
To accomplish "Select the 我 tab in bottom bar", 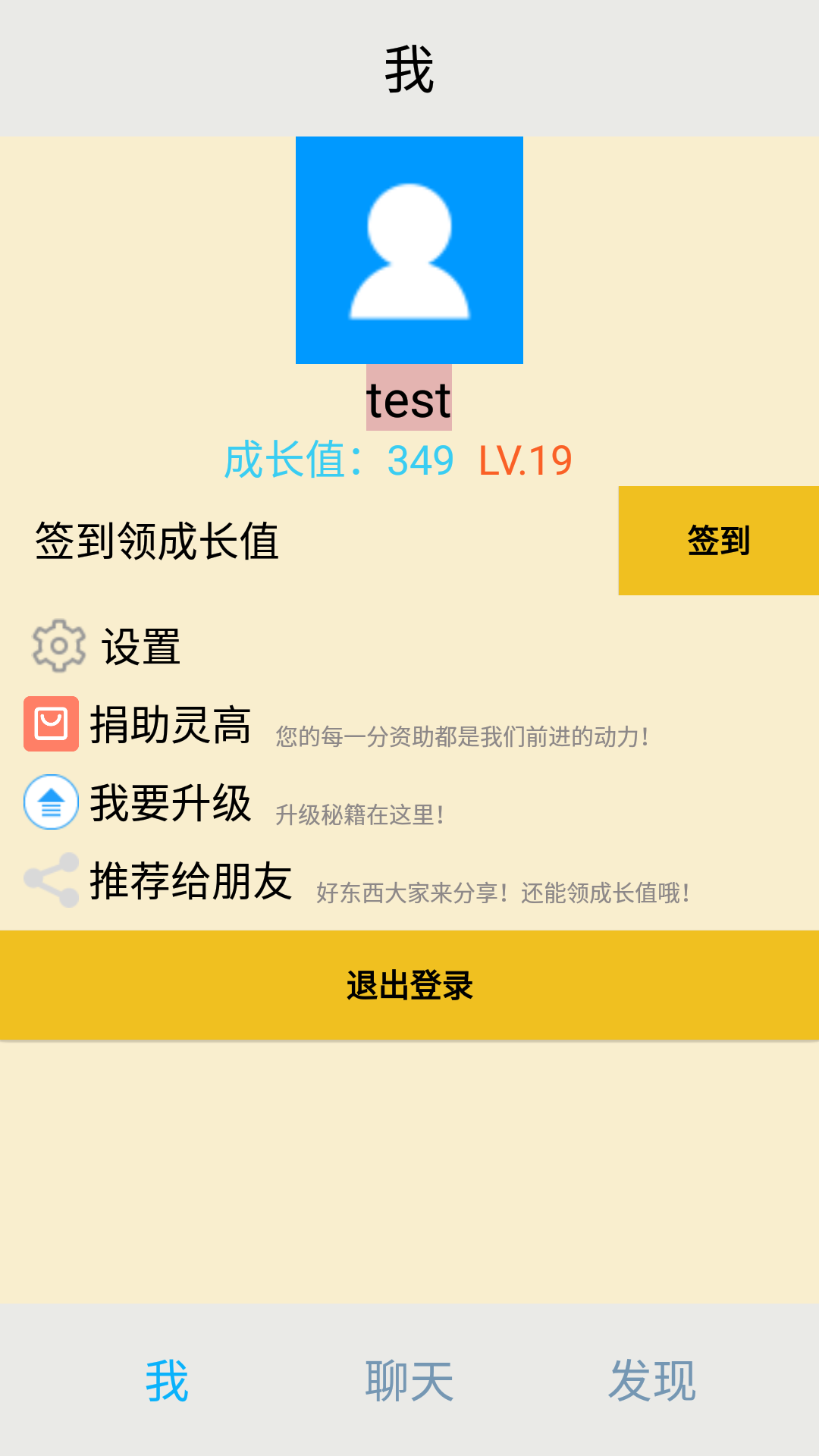I will [x=167, y=1380].
